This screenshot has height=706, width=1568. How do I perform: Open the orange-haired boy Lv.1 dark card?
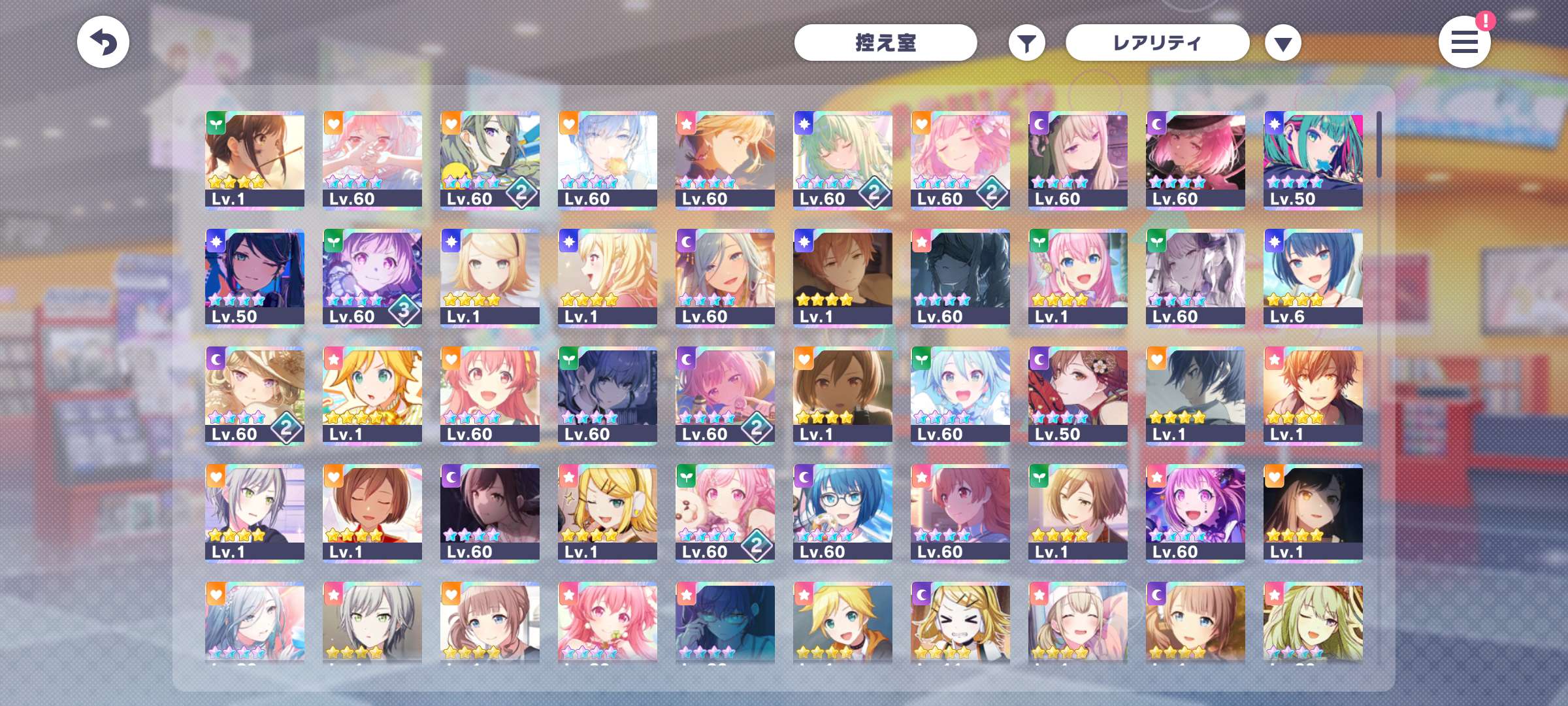click(843, 278)
